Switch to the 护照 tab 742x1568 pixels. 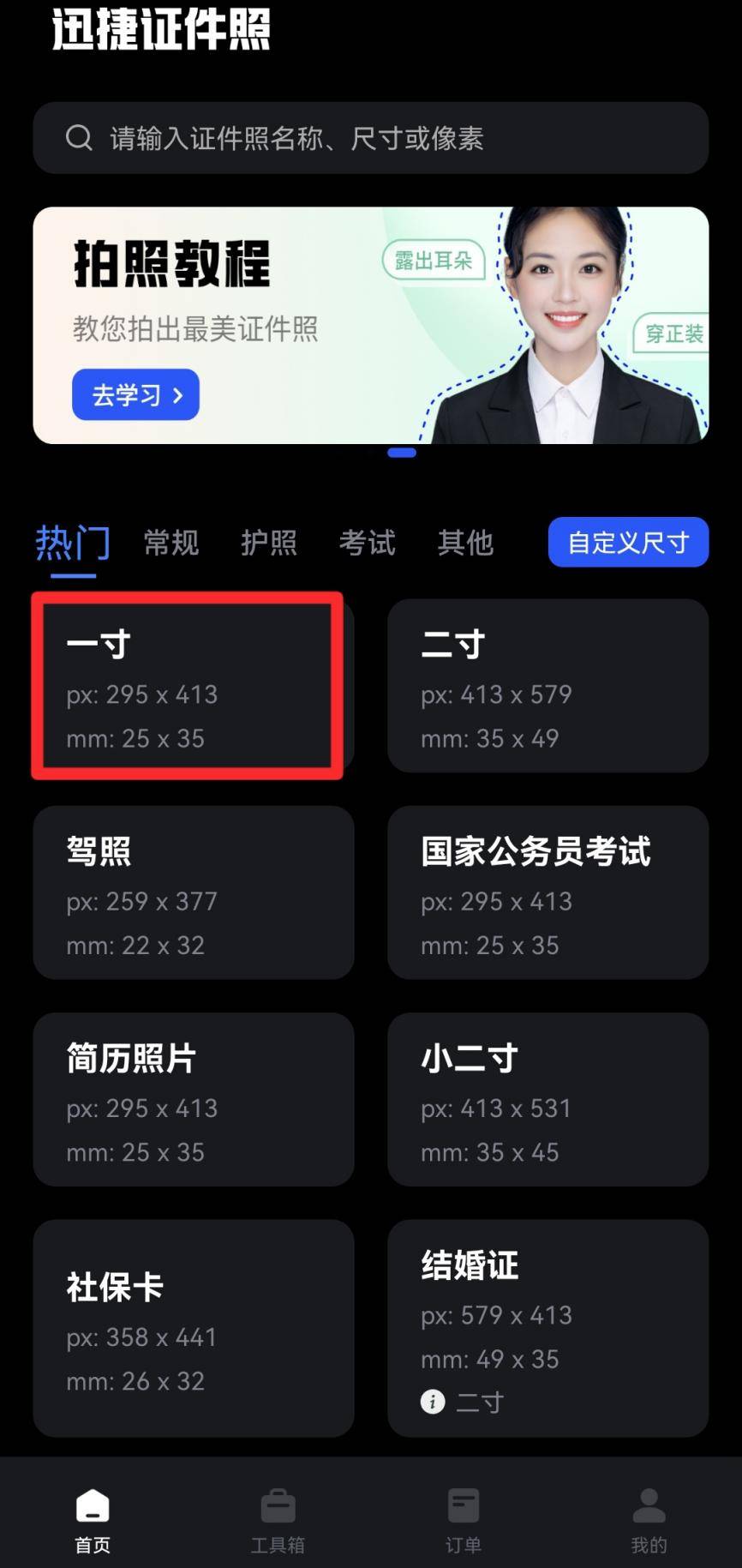click(x=269, y=544)
